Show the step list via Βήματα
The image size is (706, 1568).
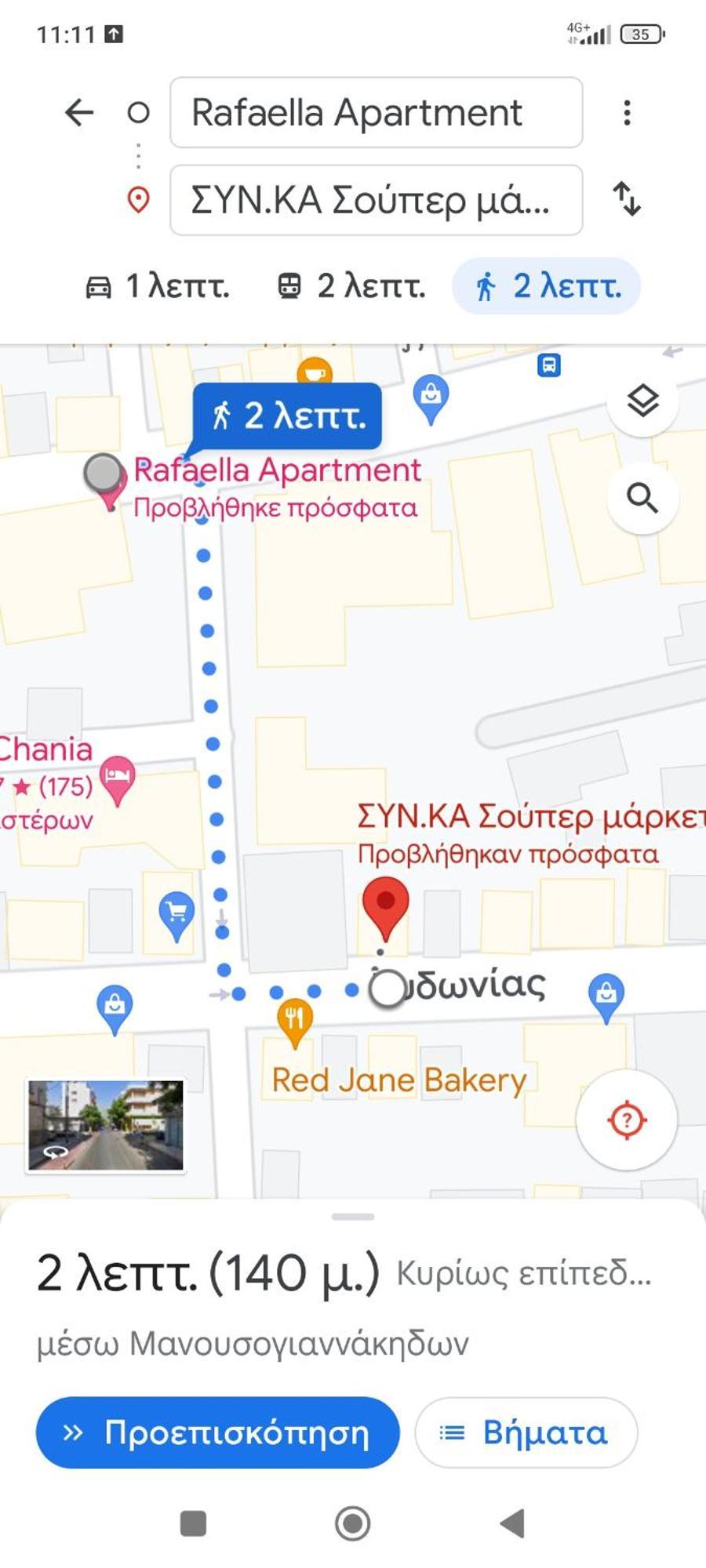[526, 1432]
